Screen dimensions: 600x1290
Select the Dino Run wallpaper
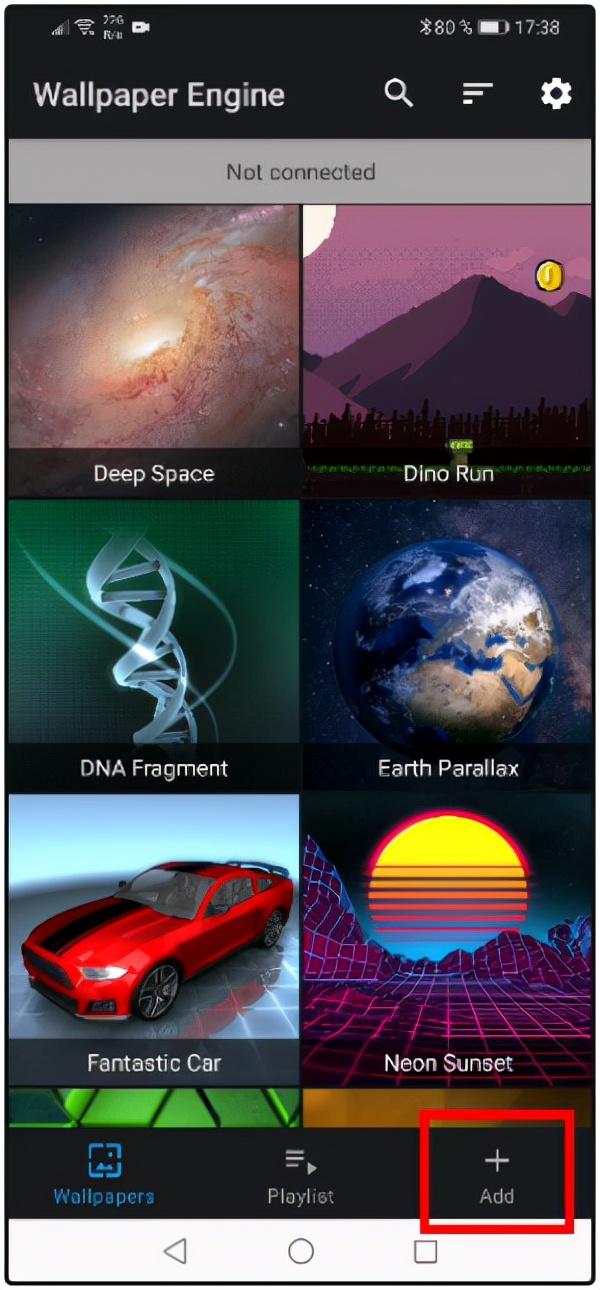448,340
